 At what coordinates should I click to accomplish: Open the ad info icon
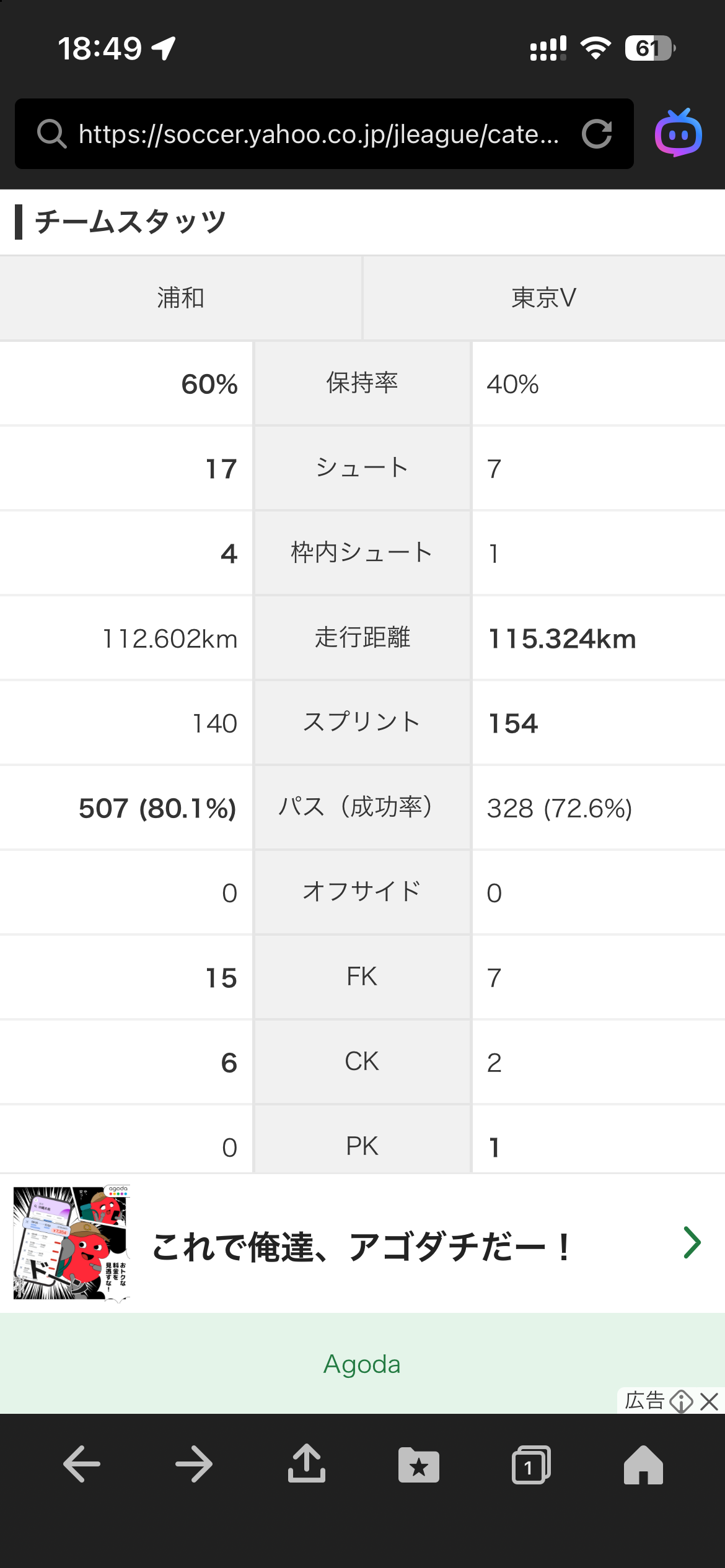[682, 1401]
